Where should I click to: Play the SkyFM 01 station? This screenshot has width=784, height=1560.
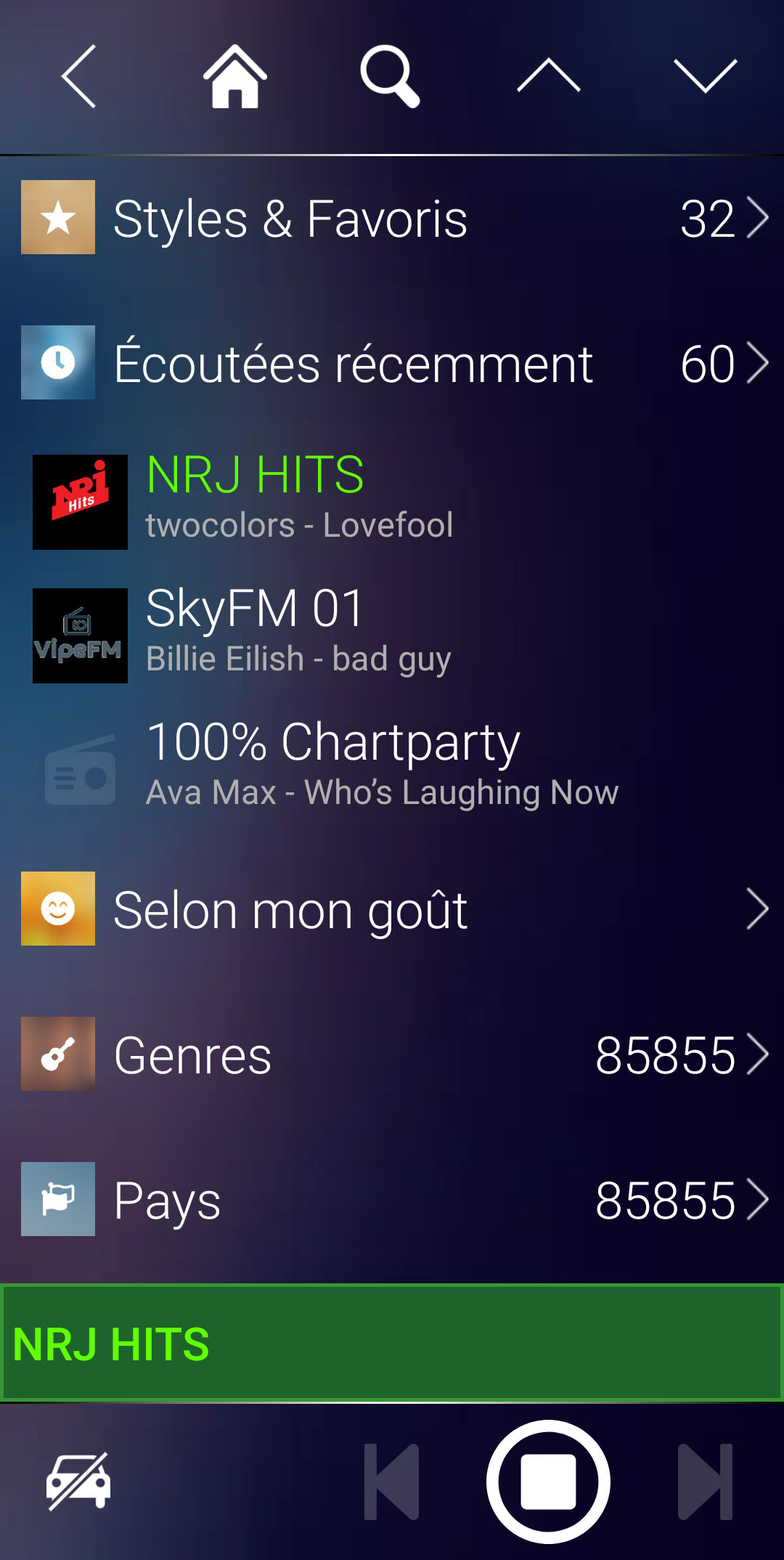[392, 635]
